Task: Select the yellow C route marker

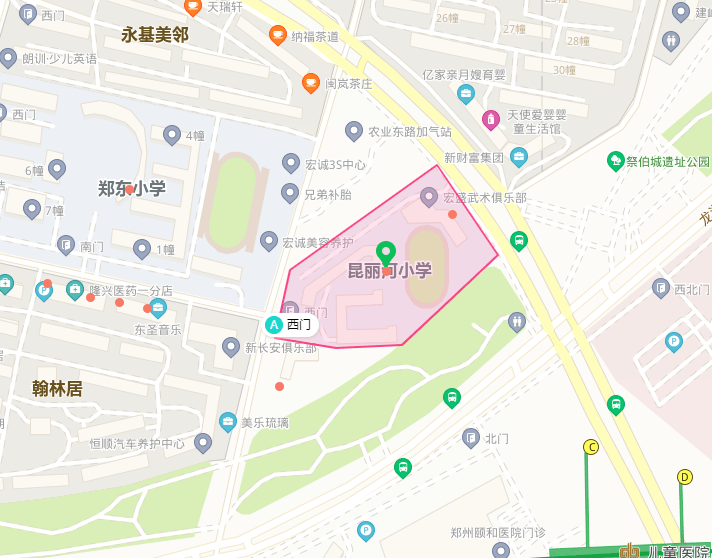Action: point(591,447)
